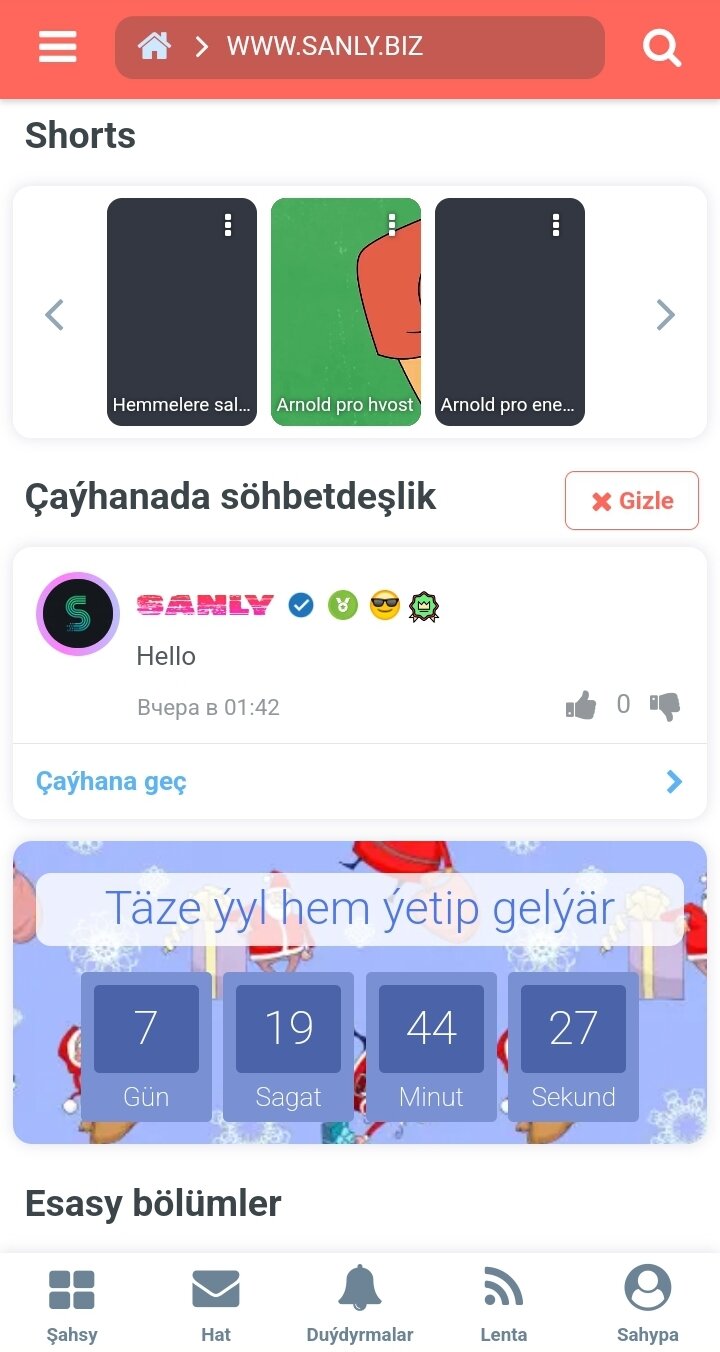Switch to the Lenta feed tab
This screenshot has height=1352, width=720.
504,1303
